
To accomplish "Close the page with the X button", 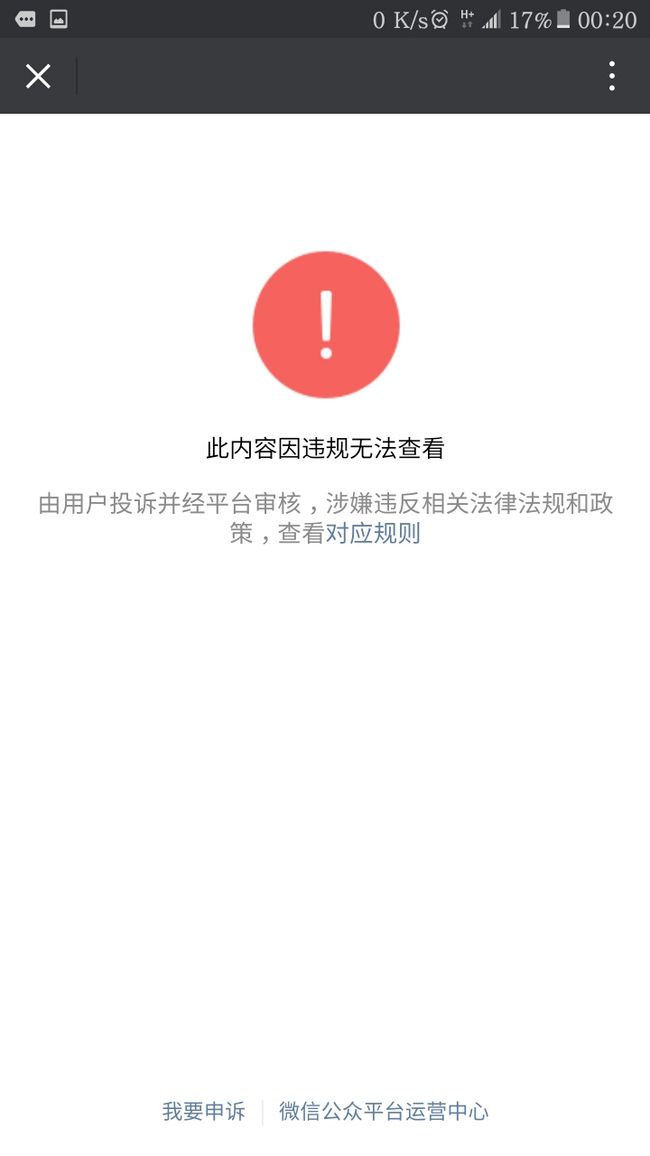I will [38, 76].
